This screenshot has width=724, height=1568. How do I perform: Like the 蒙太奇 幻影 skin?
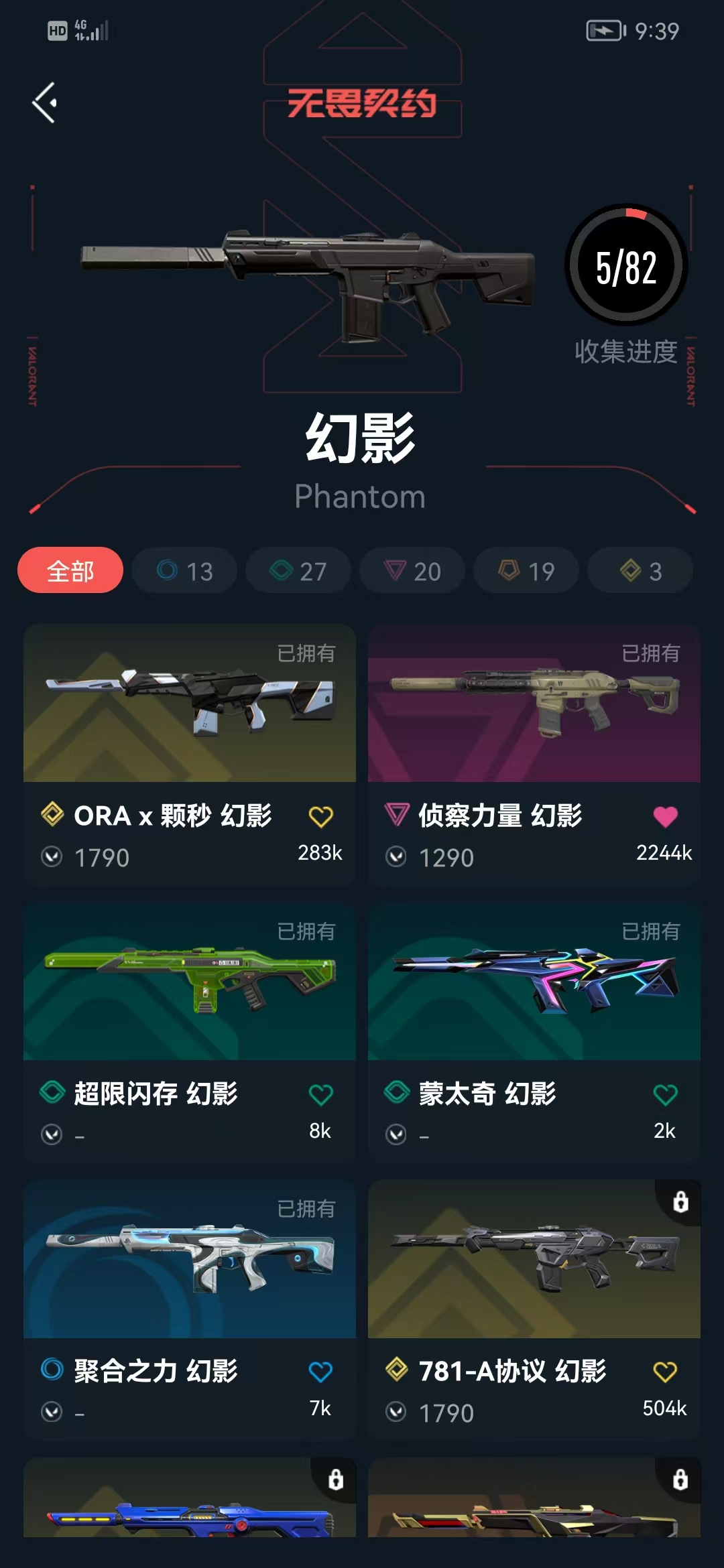click(665, 1095)
